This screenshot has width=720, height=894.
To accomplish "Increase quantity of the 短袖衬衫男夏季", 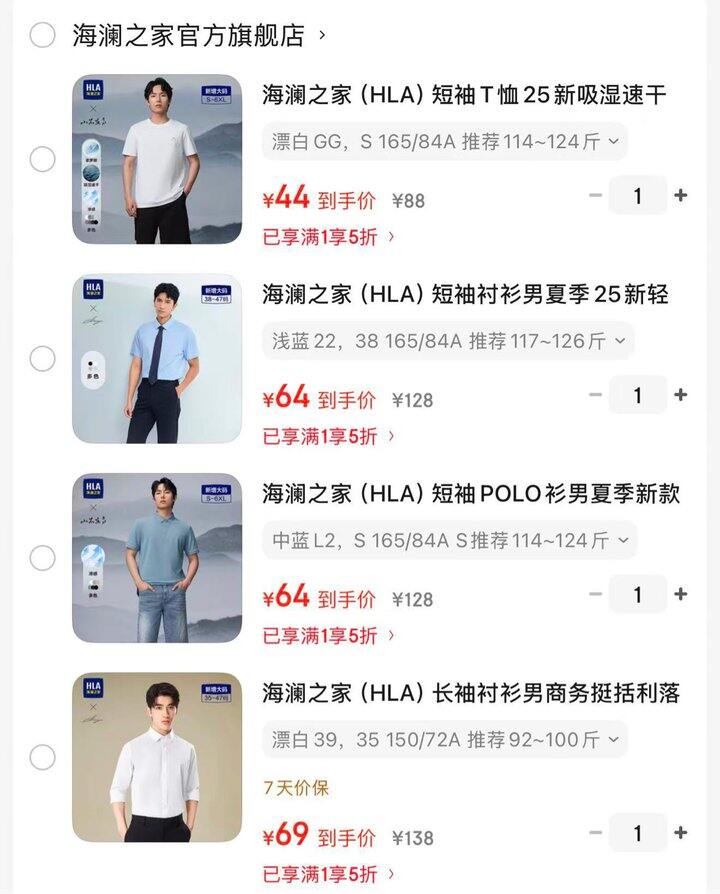I will coord(681,395).
